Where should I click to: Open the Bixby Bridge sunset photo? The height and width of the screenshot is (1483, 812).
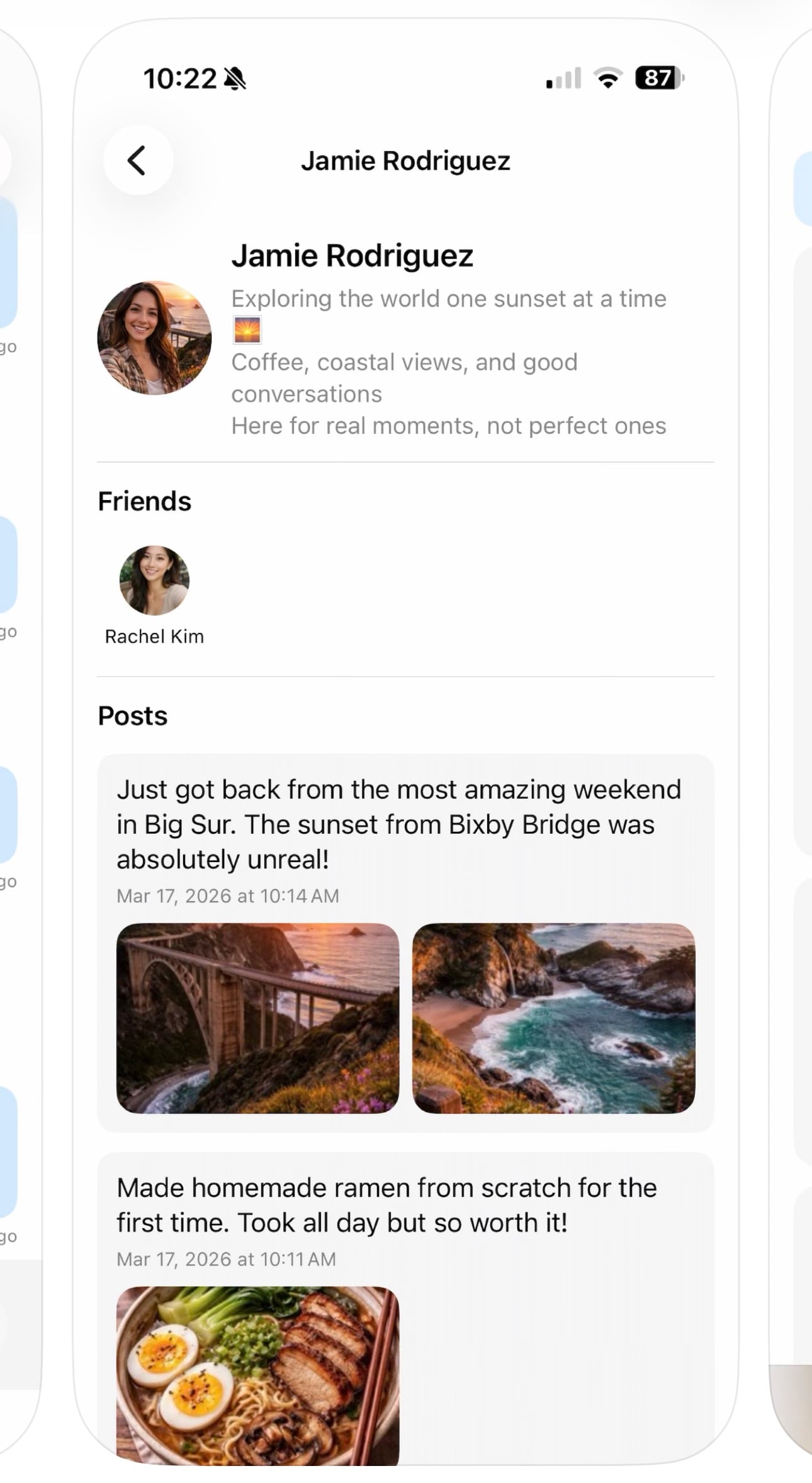[257, 1018]
